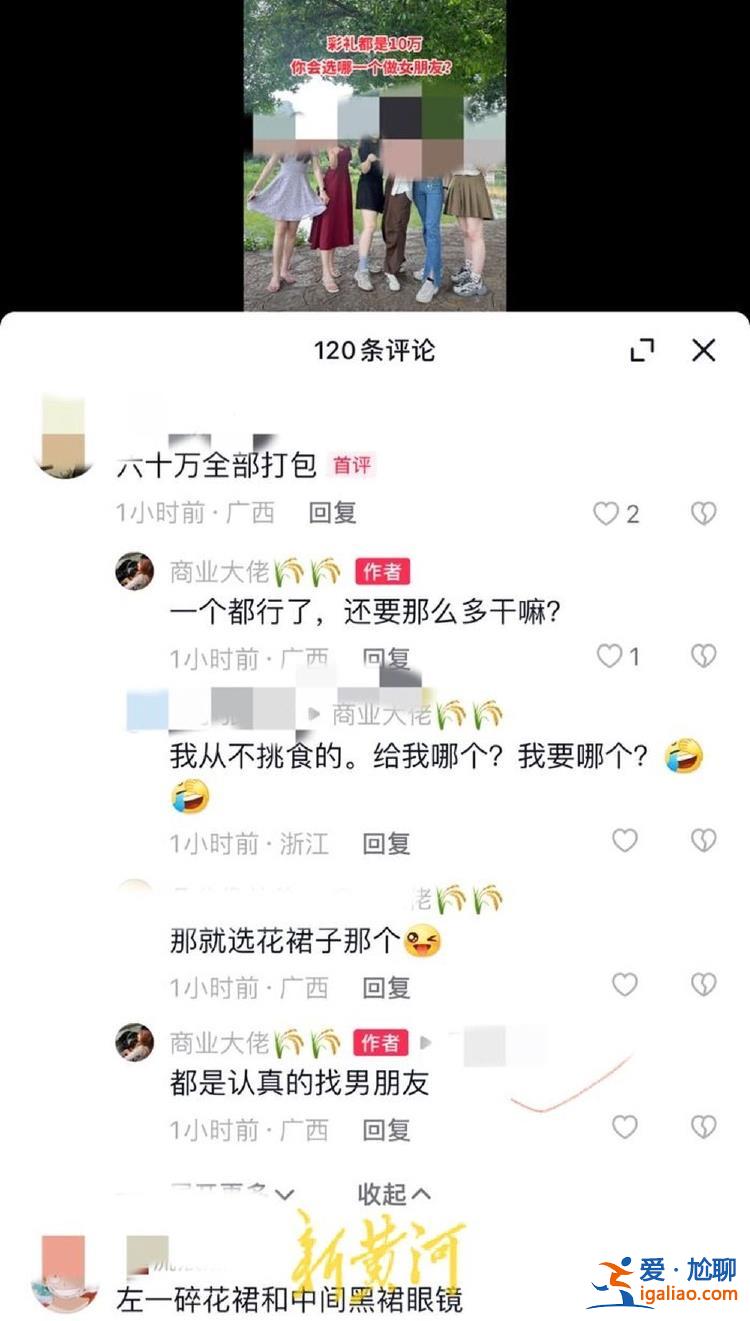Reply to the comment 六十万全部打包
The image size is (750, 1321).
332,513
